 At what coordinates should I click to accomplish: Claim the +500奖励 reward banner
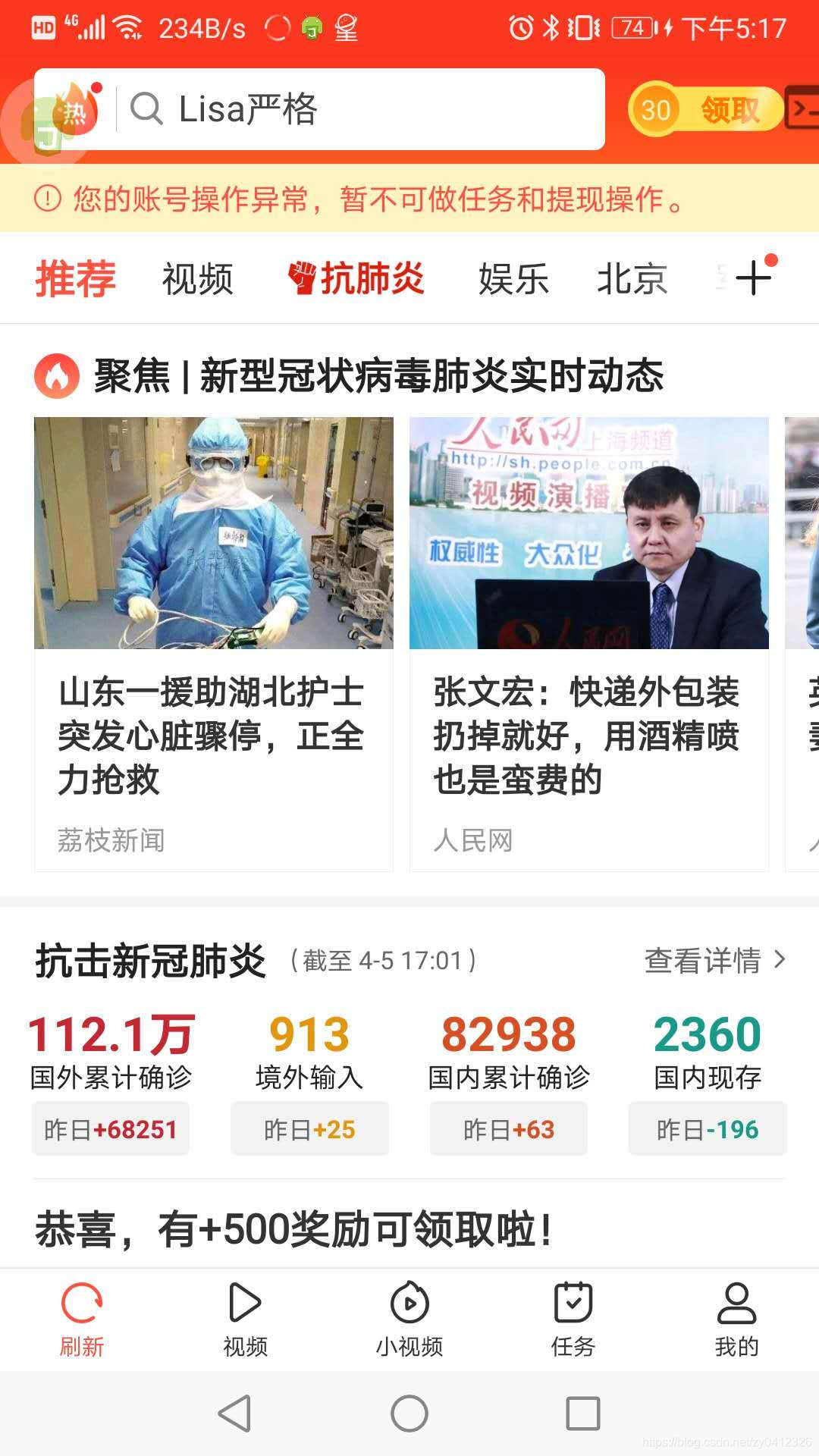(x=293, y=1228)
